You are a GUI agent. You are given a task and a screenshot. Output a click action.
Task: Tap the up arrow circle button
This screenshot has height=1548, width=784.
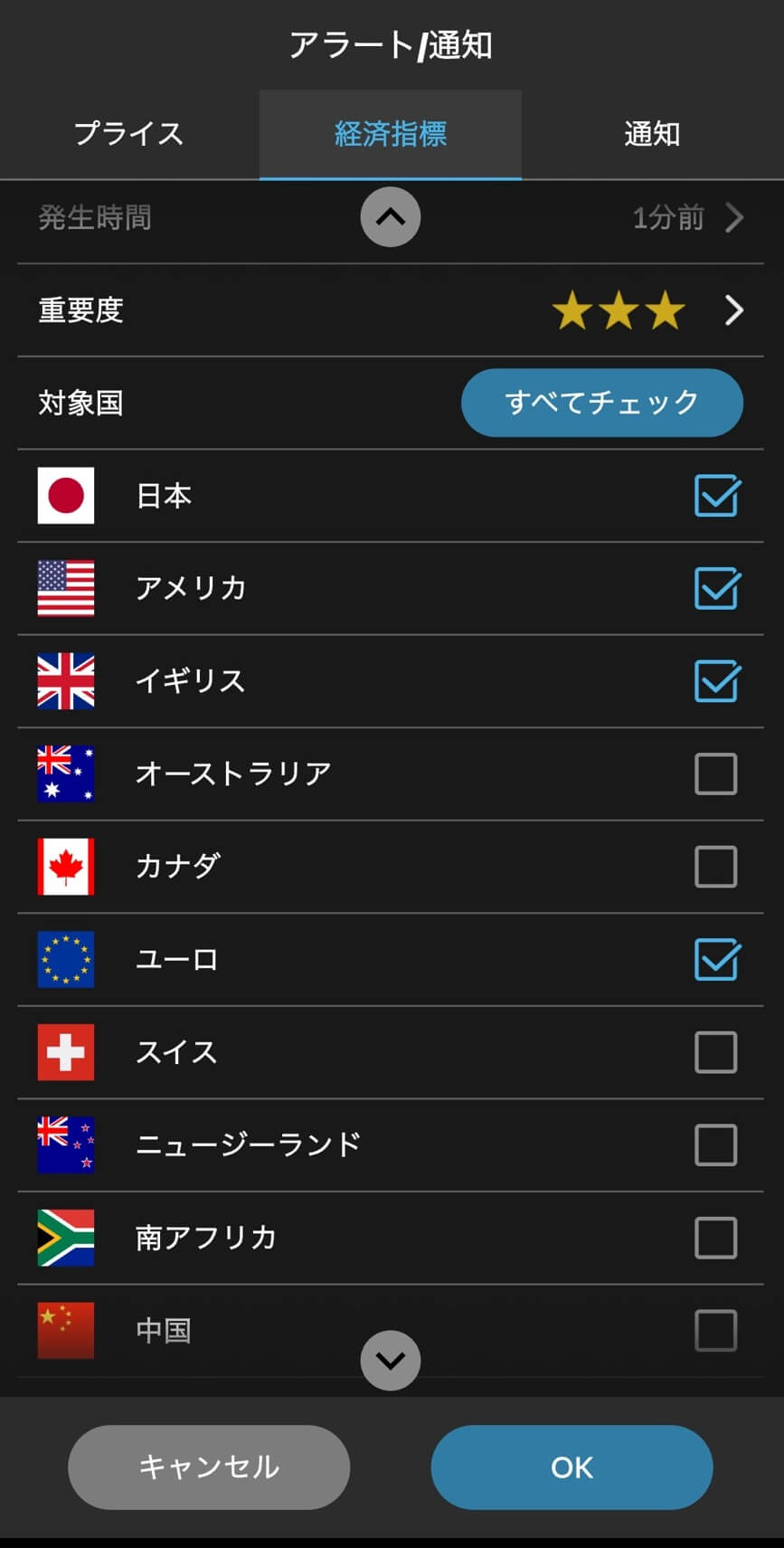(x=391, y=217)
